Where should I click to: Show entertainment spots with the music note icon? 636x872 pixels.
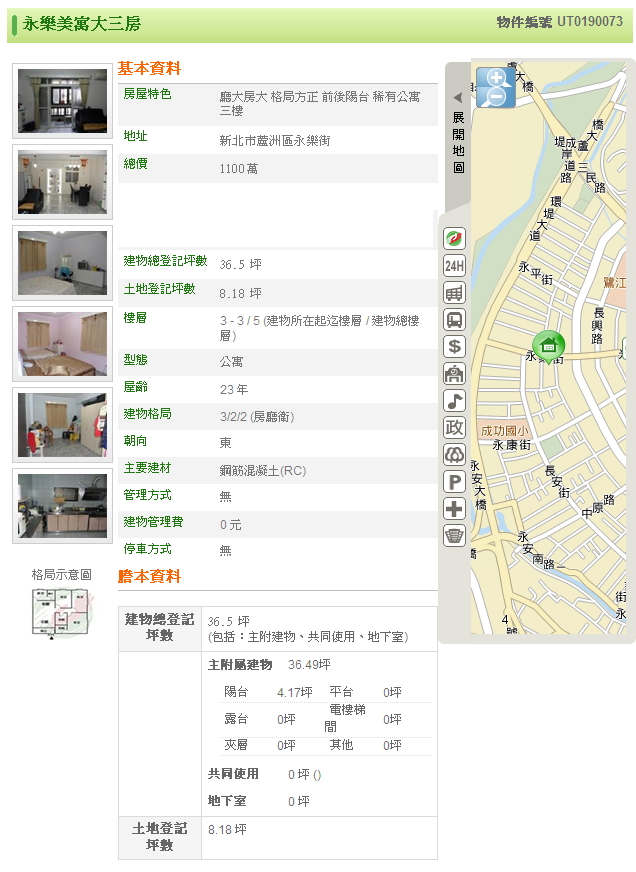pyautogui.click(x=455, y=401)
